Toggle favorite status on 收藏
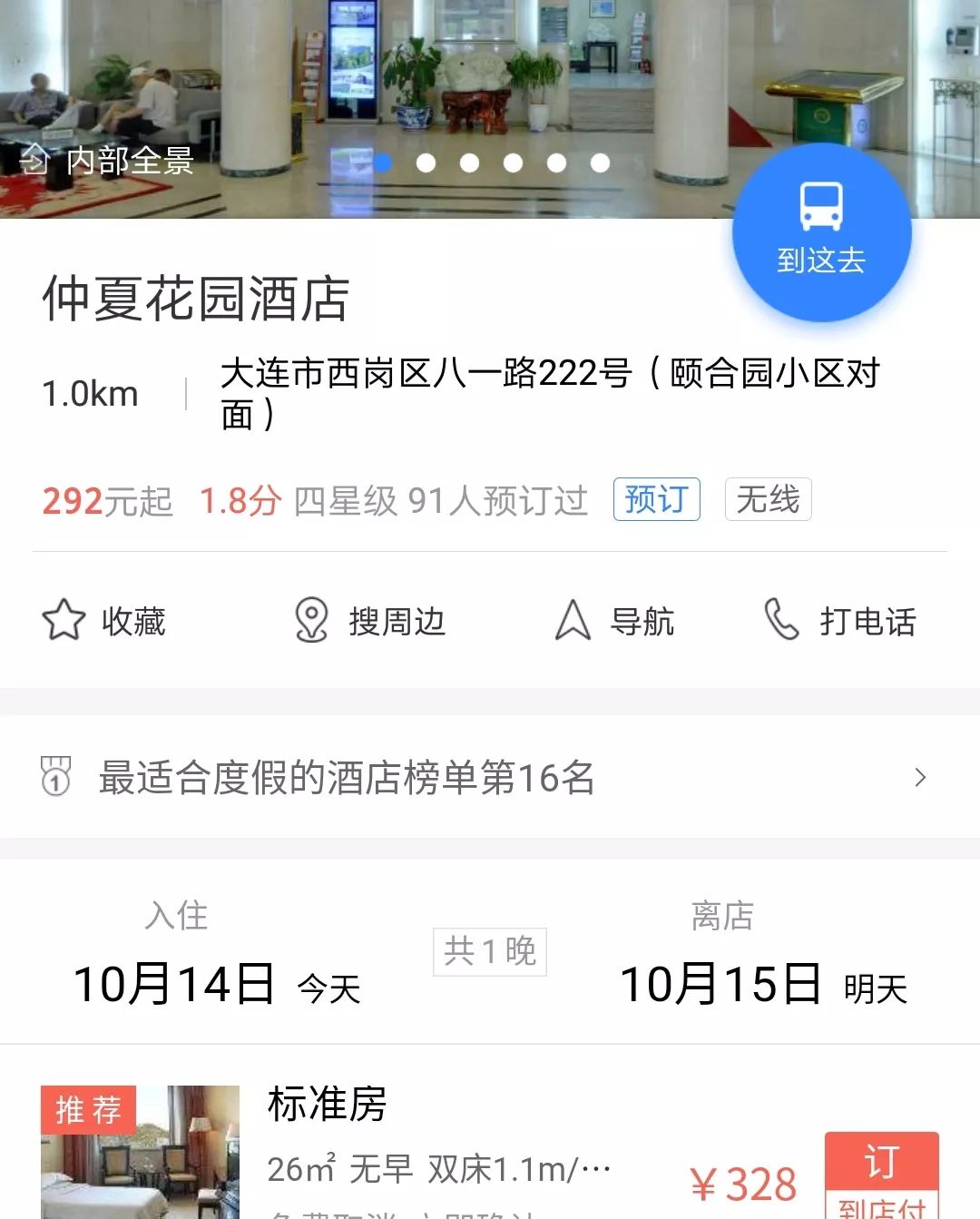980x1219 pixels. [x=132, y=622]
